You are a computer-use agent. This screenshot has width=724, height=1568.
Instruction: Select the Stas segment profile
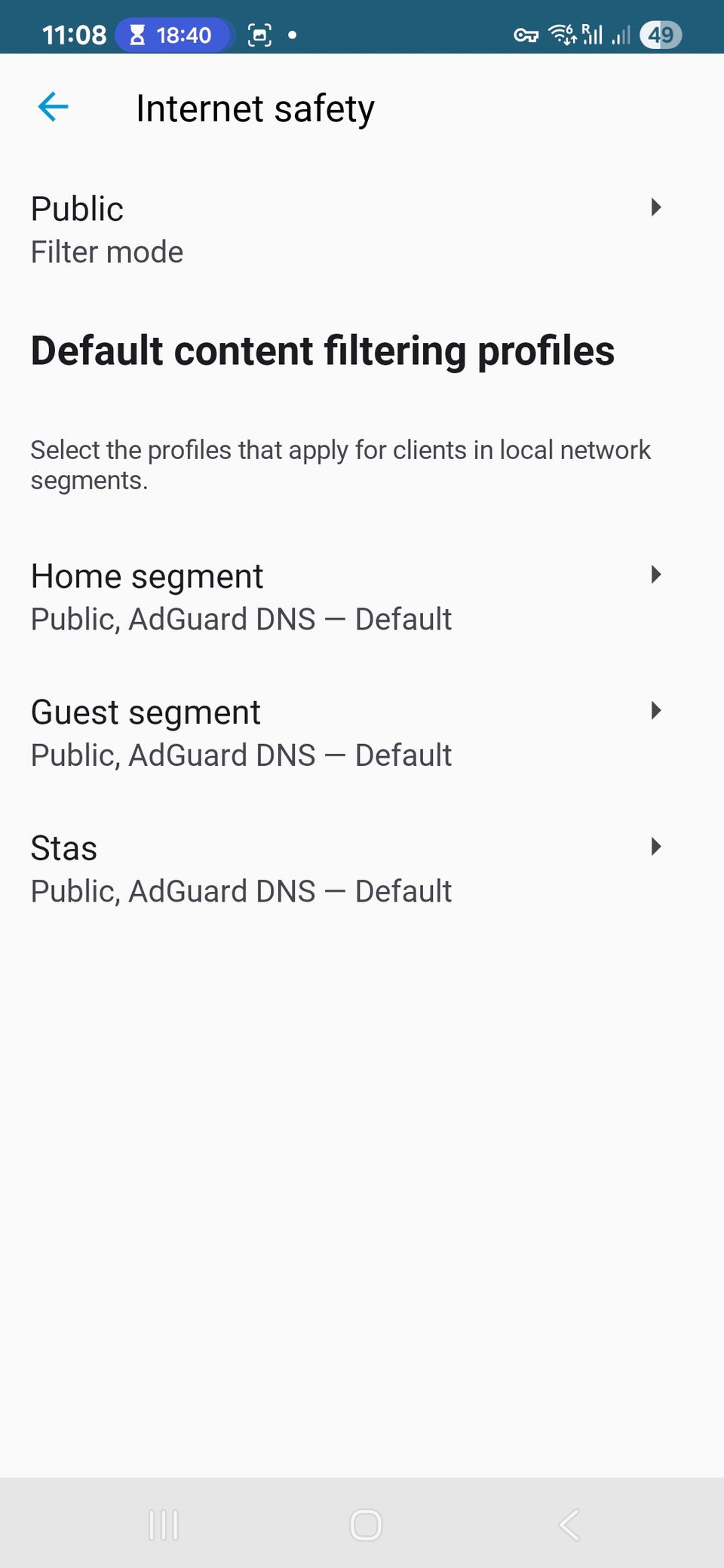point(347,868)
